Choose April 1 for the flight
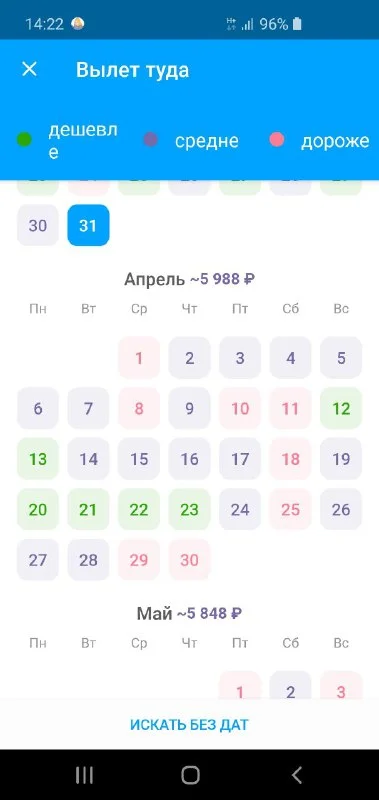Image resolution: width=379 pixels, height=800 pixels. point(139,358)
